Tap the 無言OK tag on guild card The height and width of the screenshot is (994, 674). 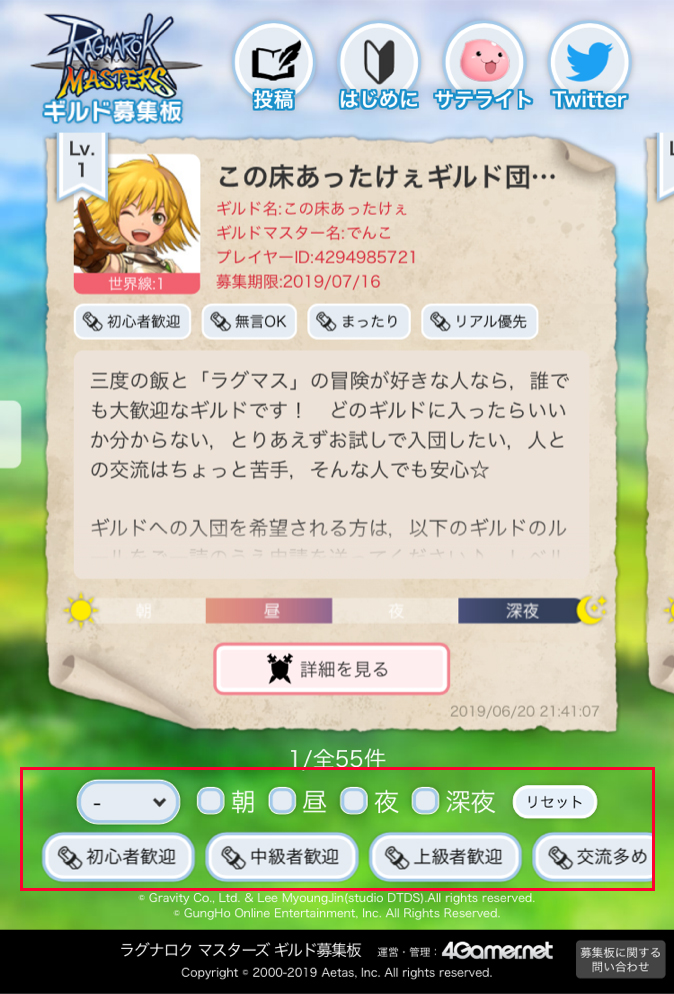249,322
